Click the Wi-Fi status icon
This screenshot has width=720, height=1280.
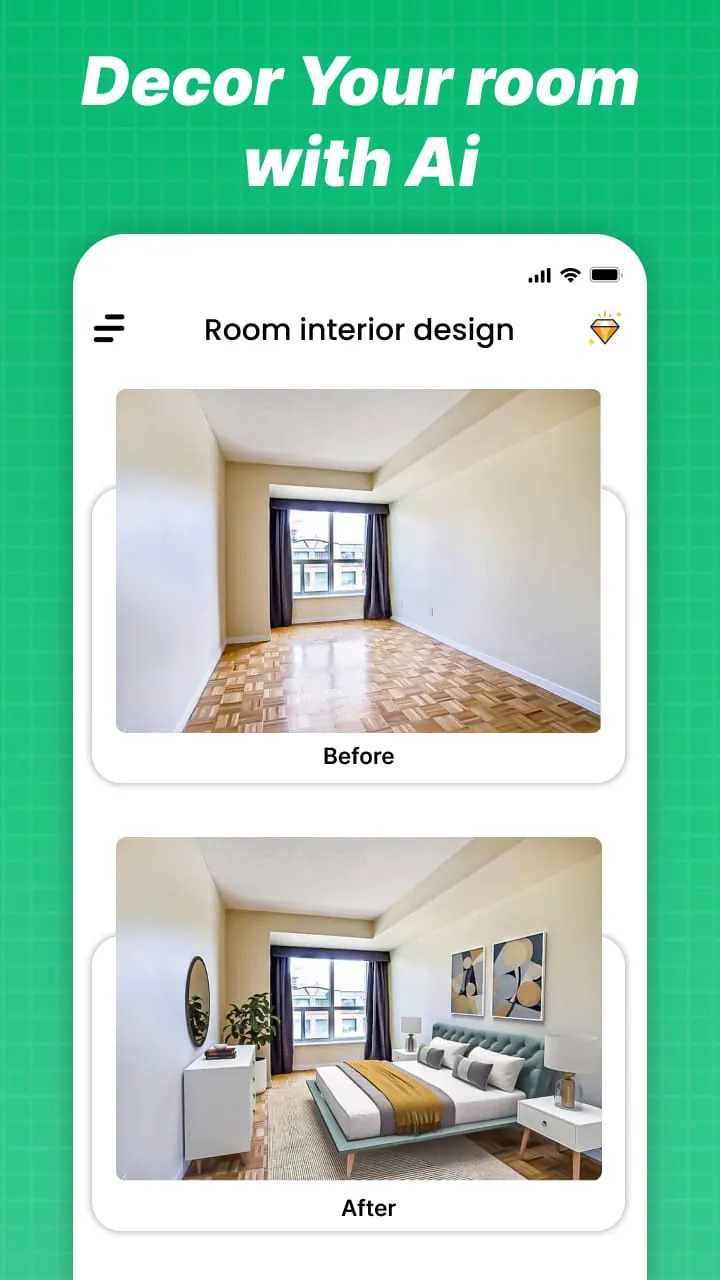570,275
